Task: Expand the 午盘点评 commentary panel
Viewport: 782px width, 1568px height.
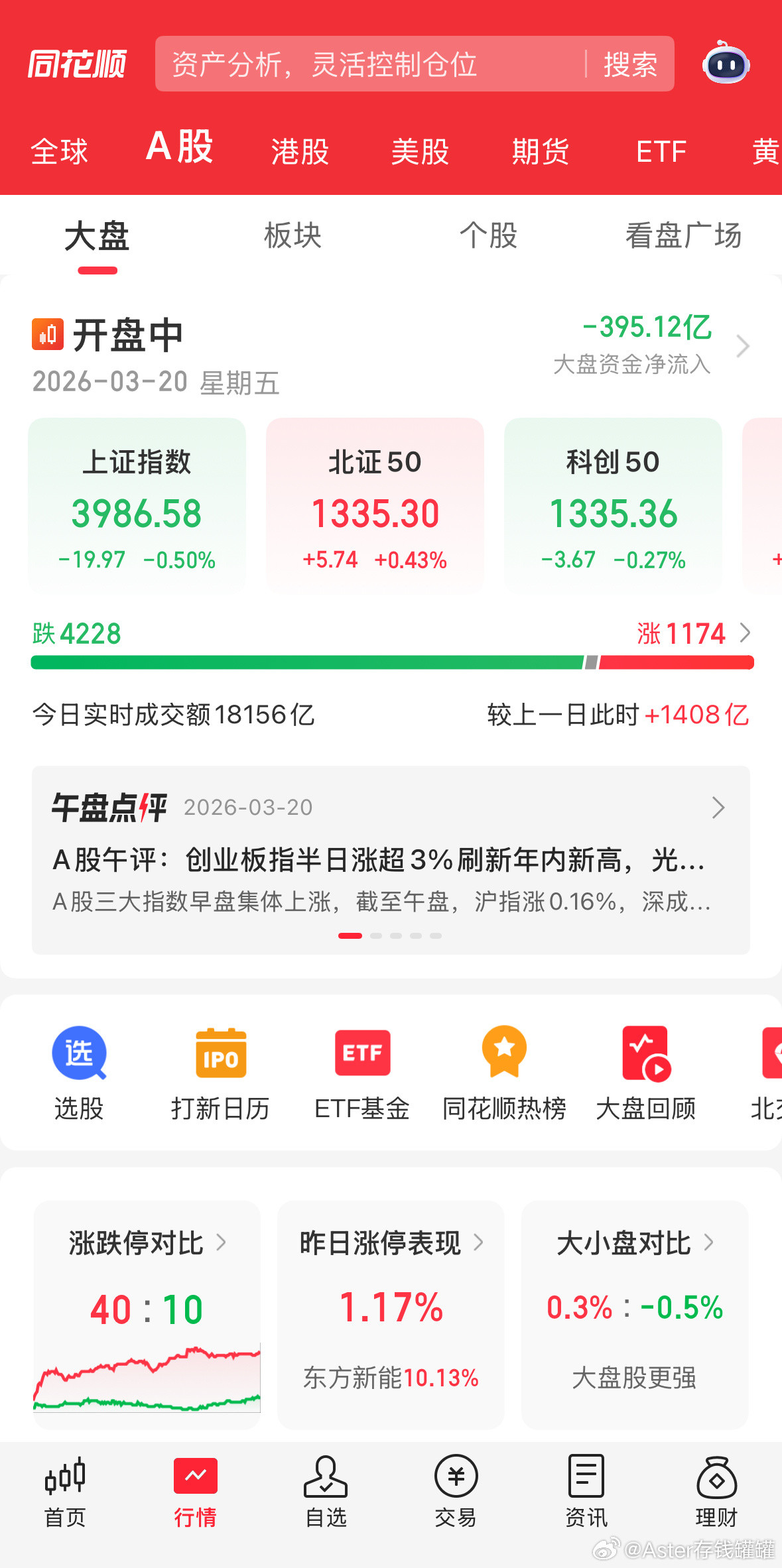Action: tap(718, 808)
